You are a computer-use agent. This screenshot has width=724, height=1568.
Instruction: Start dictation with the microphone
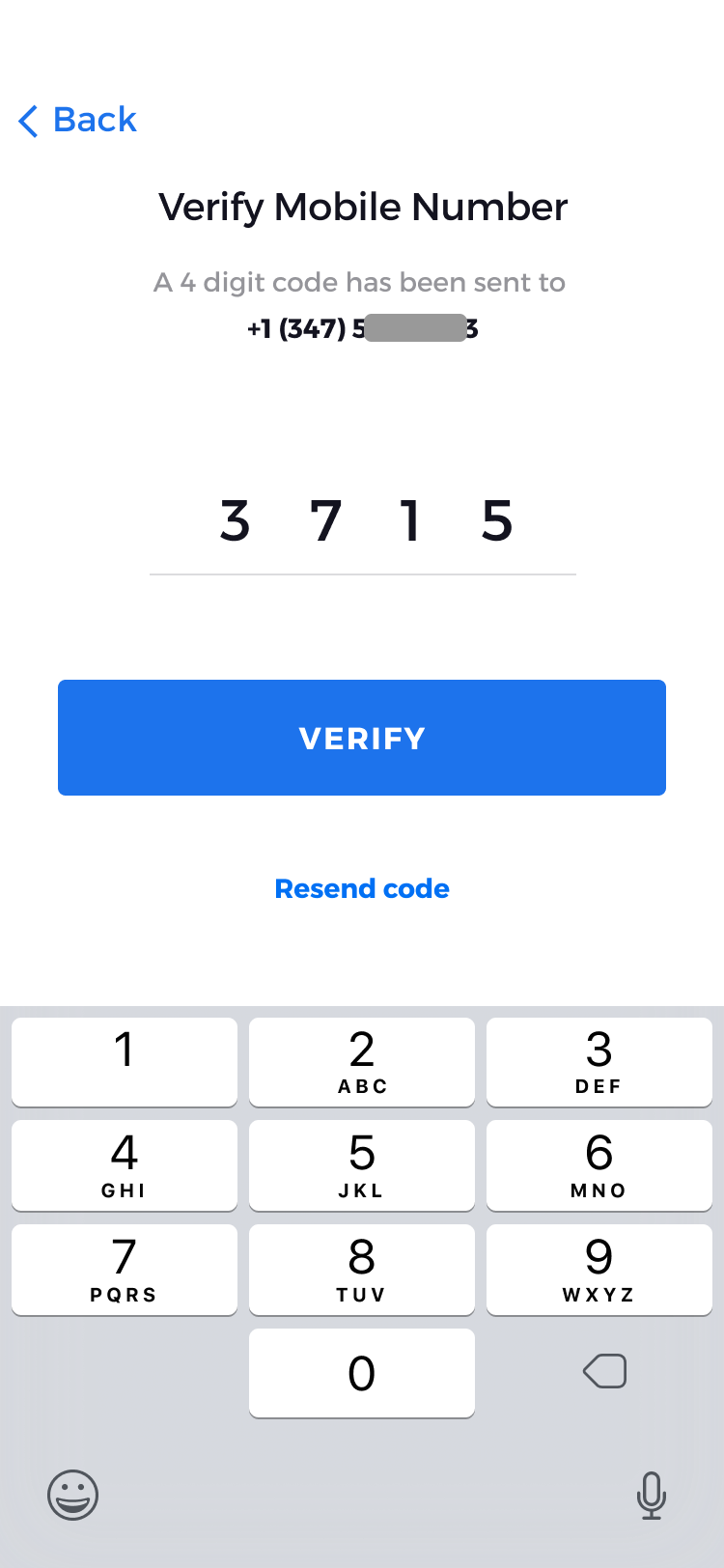(652, 1496)
